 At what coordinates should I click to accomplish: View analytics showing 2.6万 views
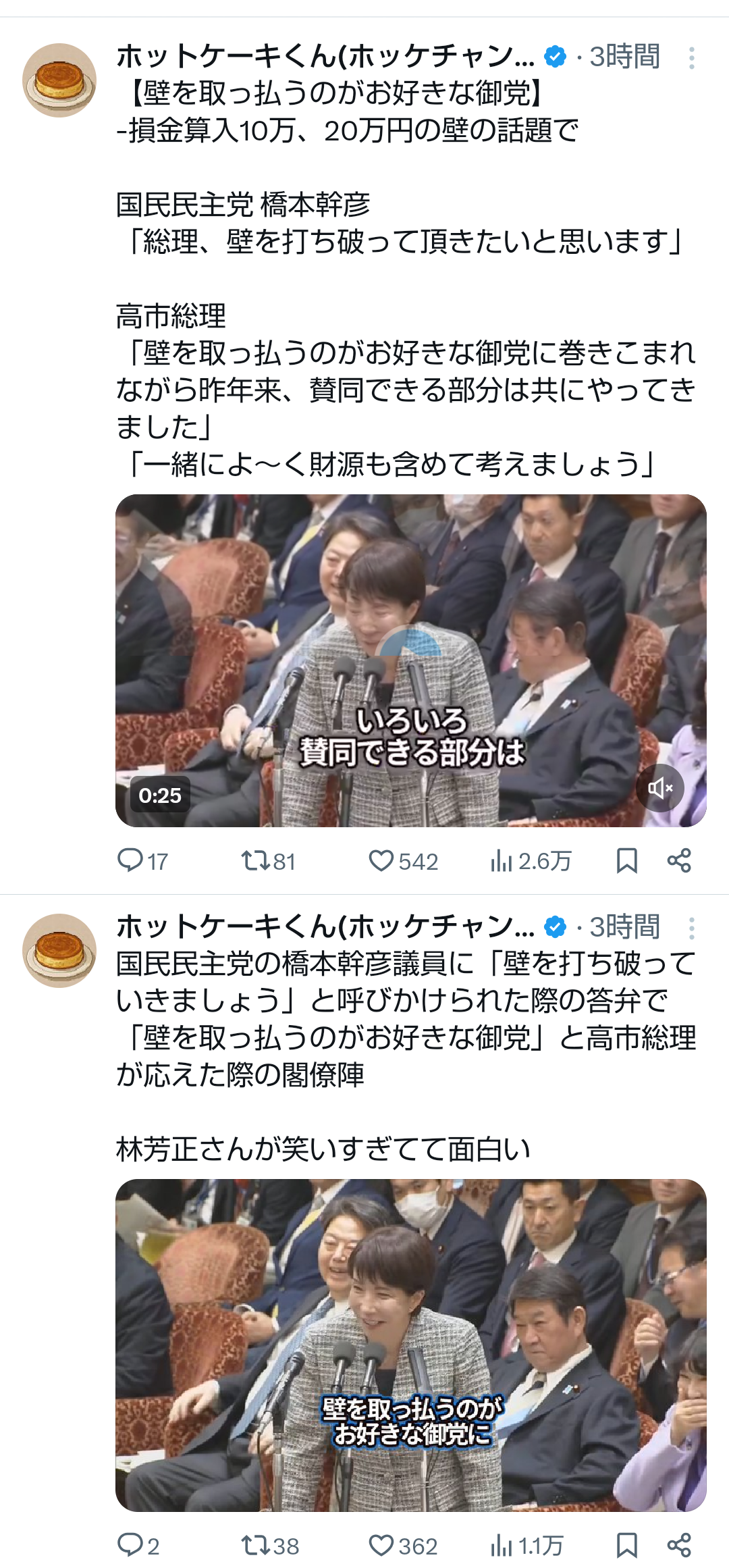[x=531, y=860]
